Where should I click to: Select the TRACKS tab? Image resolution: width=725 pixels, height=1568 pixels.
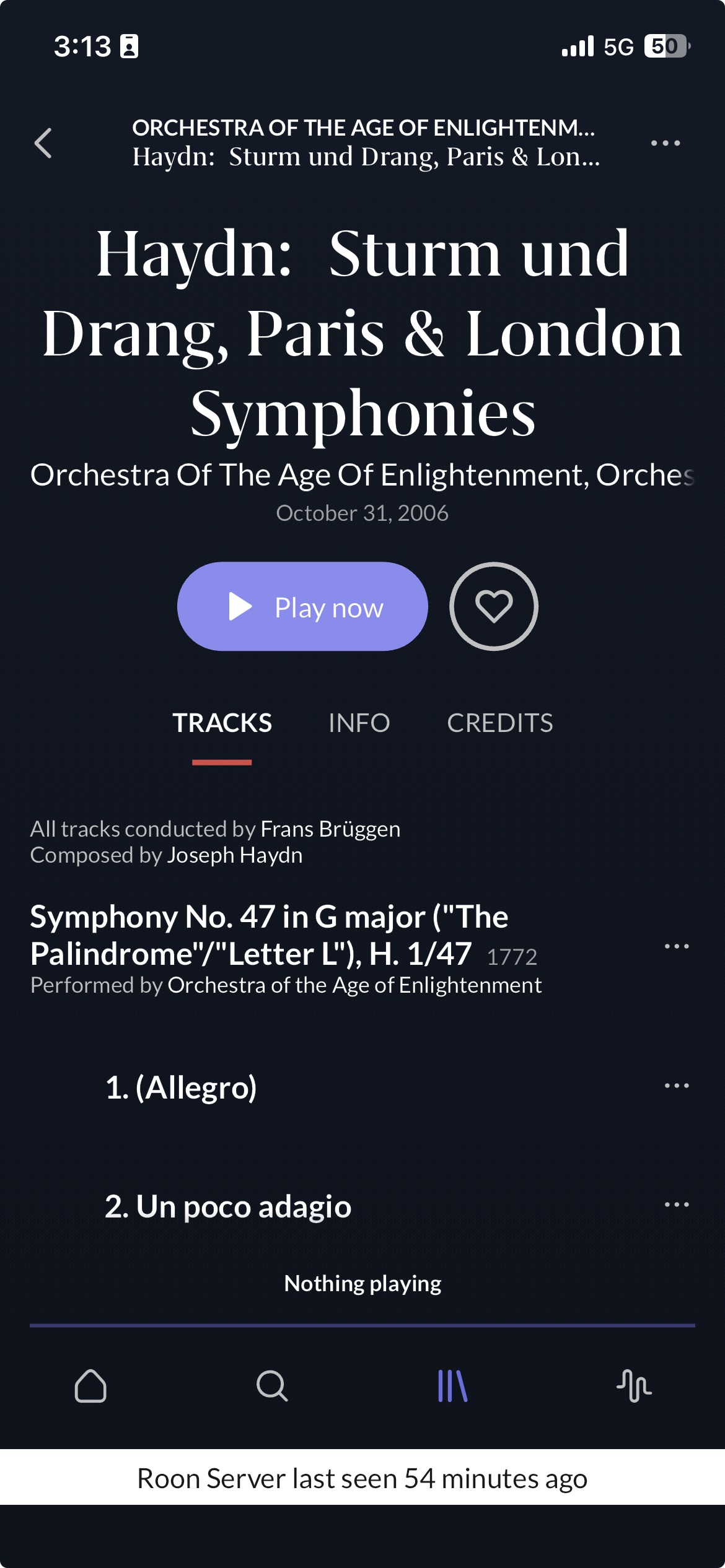click(x=222, y=723)
